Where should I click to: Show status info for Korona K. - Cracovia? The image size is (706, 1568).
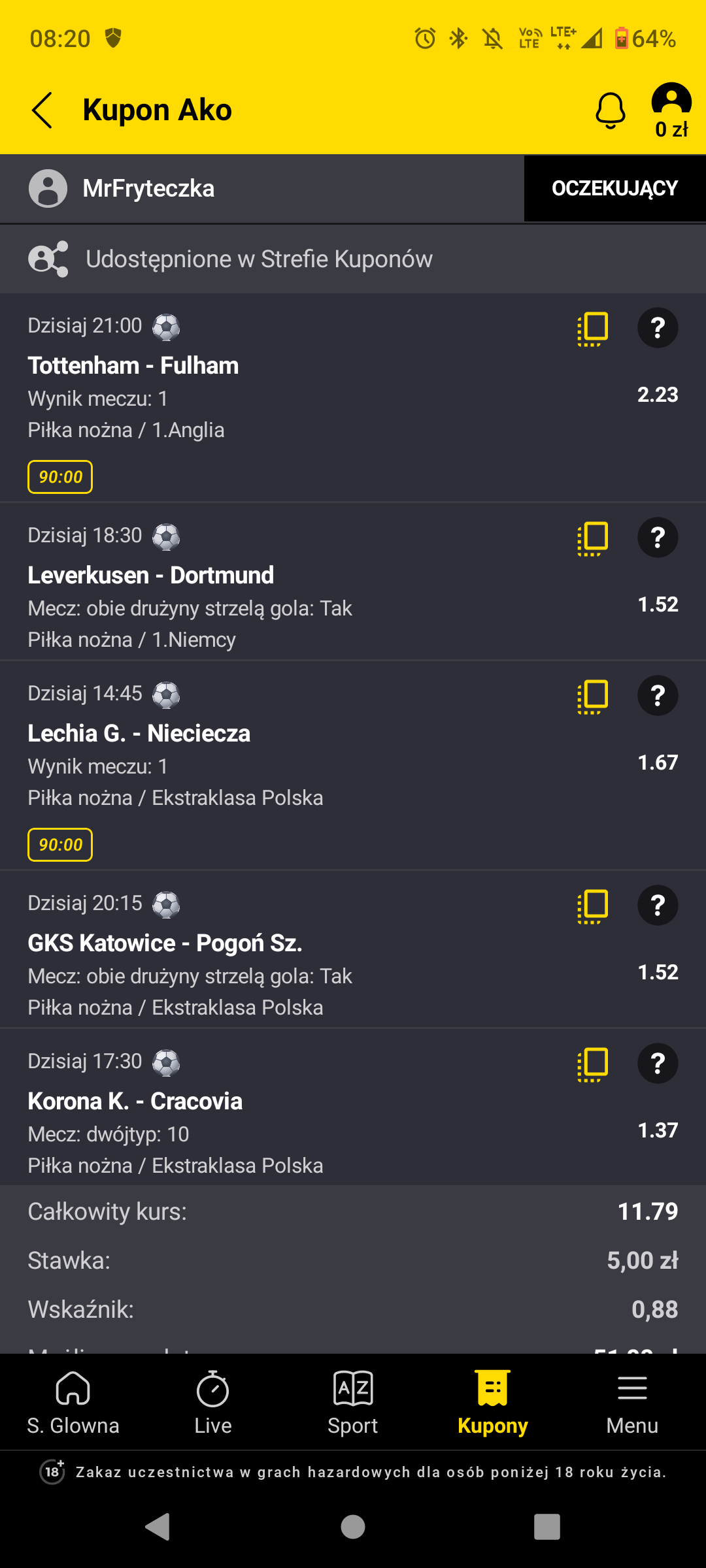[x=658, y=1064]
